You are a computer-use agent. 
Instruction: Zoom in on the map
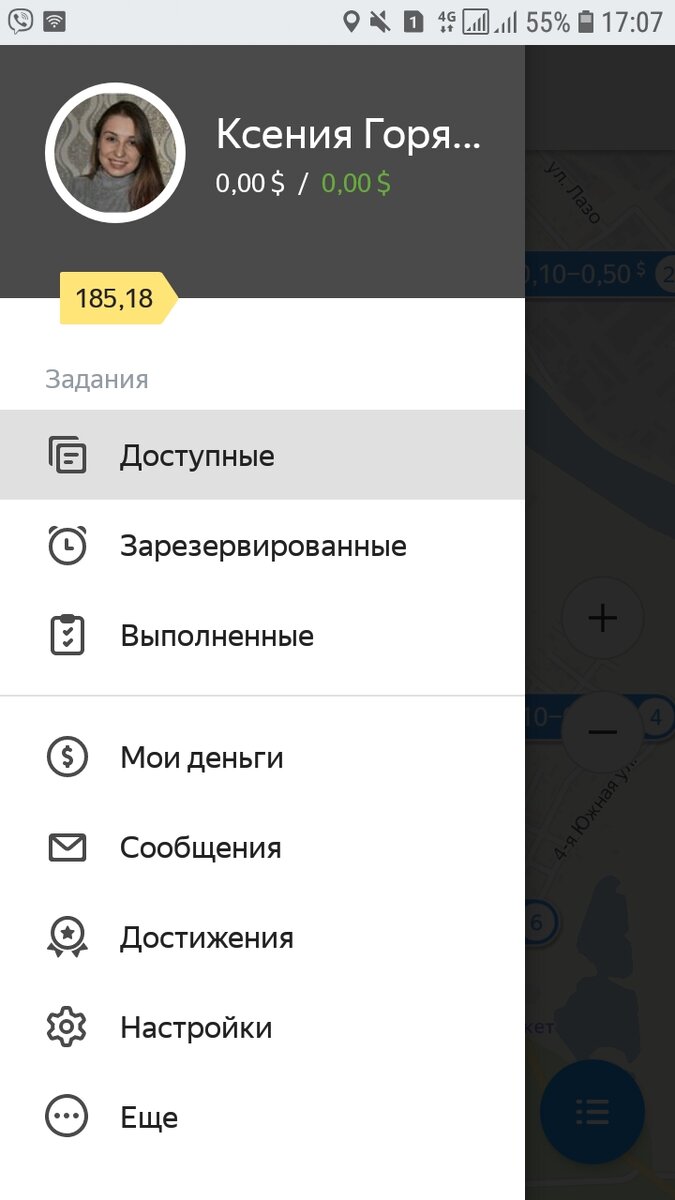(602, 618)
